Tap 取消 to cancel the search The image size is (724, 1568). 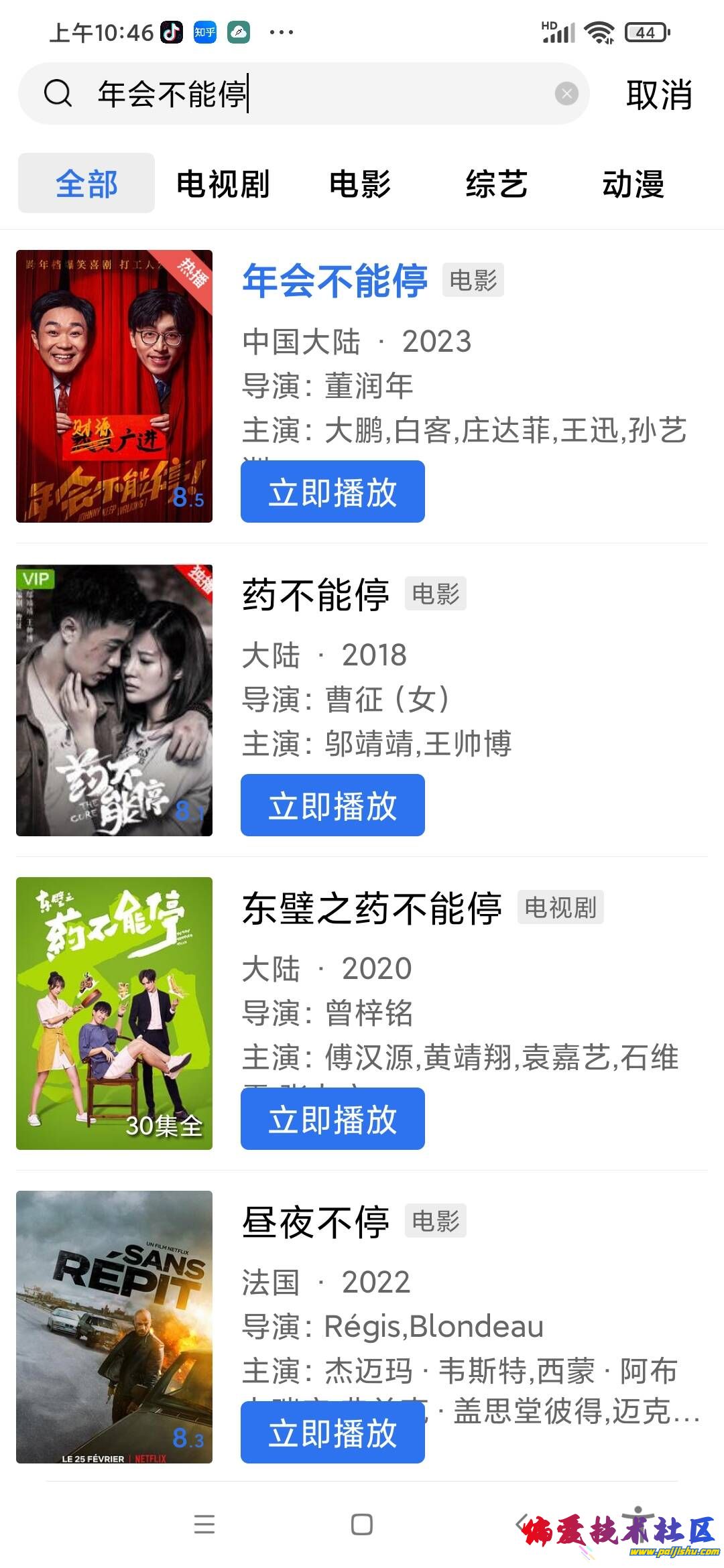point(658,94)
